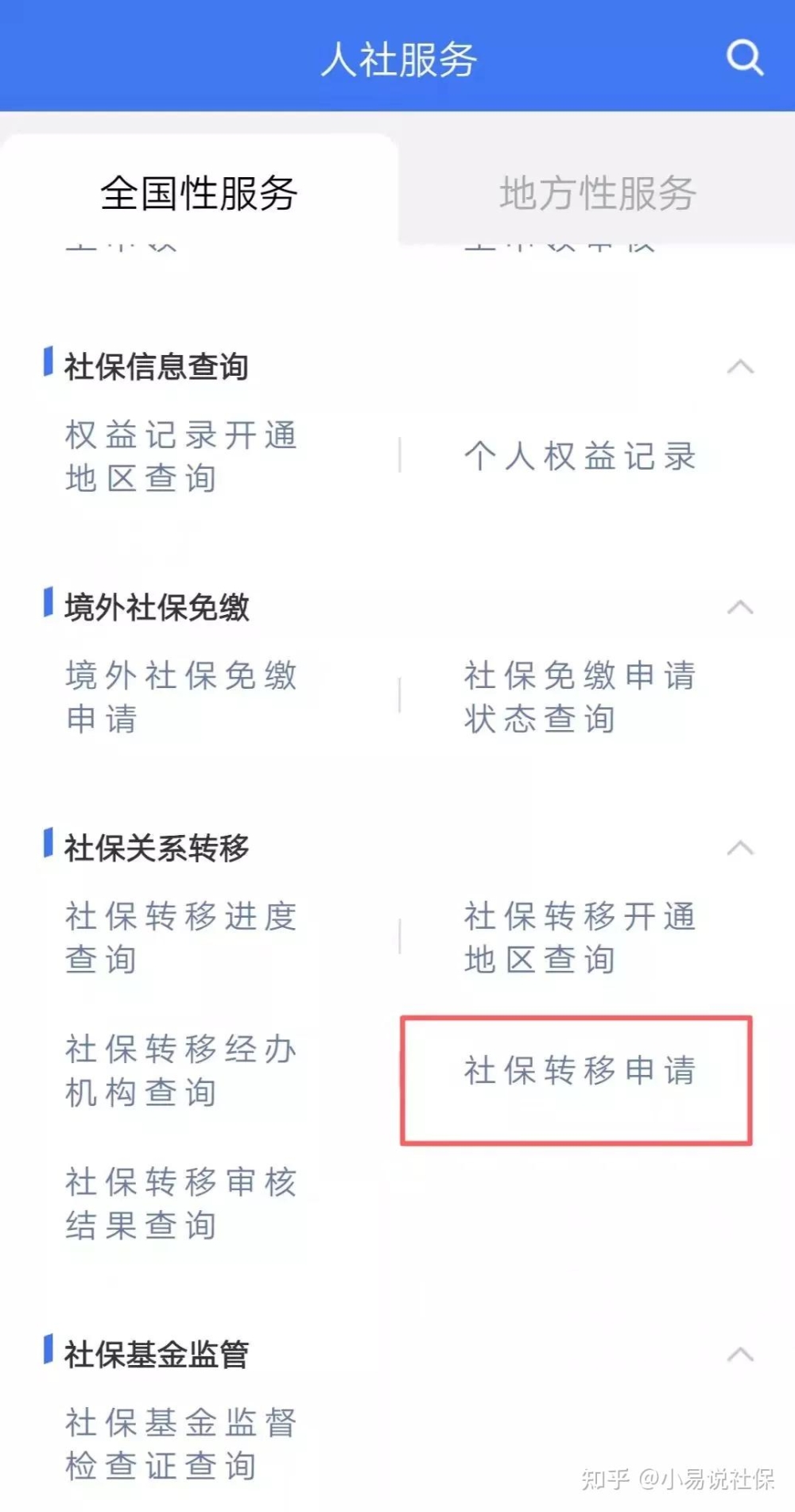
Task: Collapse the 社保基金监管 section
Action: pyautogui.click(x=740, y=1354)
